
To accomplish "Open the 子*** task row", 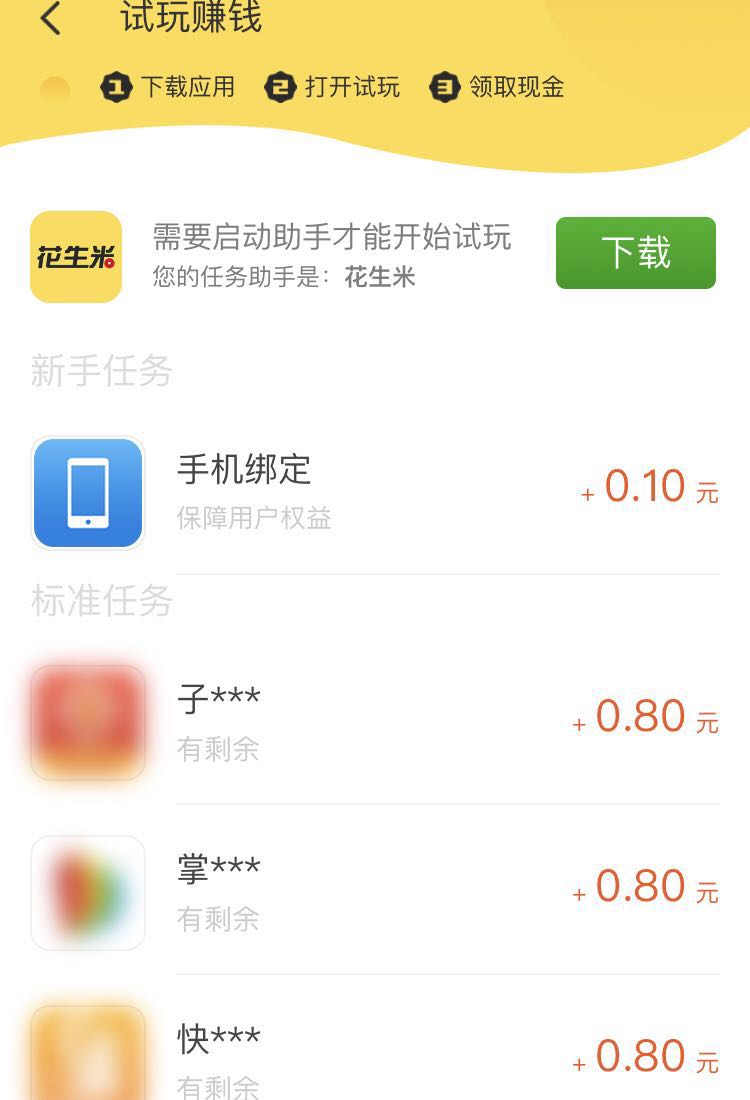I will [x=375, y=722].
